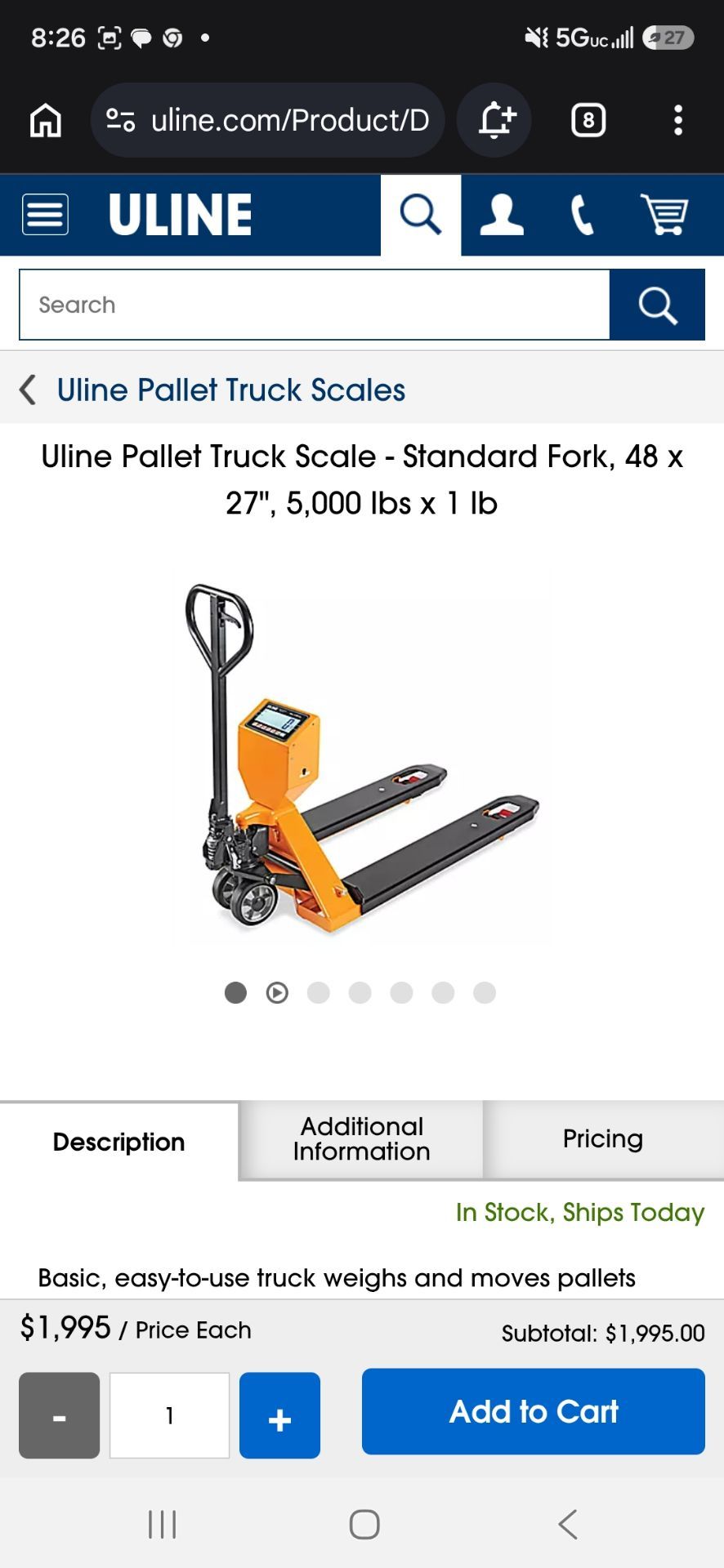Add the pallet truck scale to cart
The image size is (724, 1568).
coord(534,1411)
